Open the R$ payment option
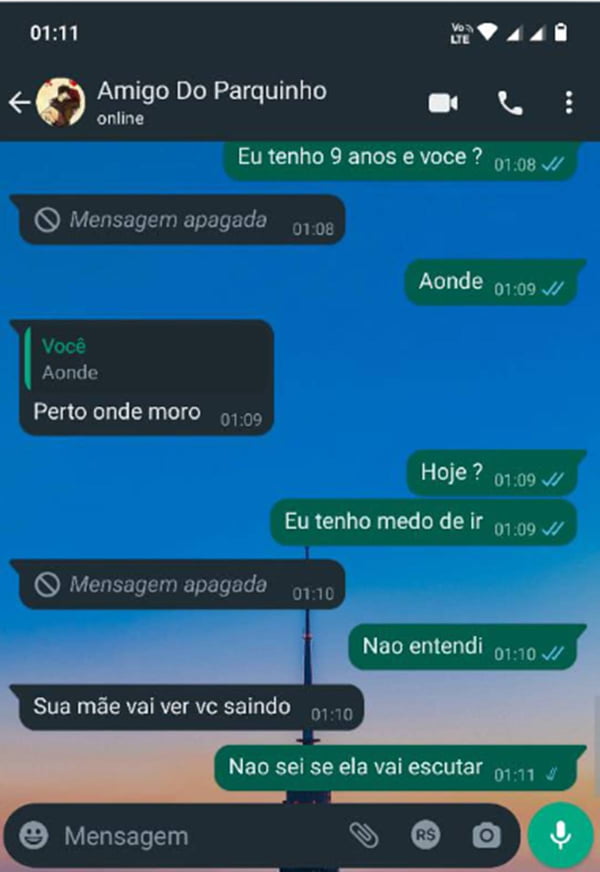 [x=426, y=835]
